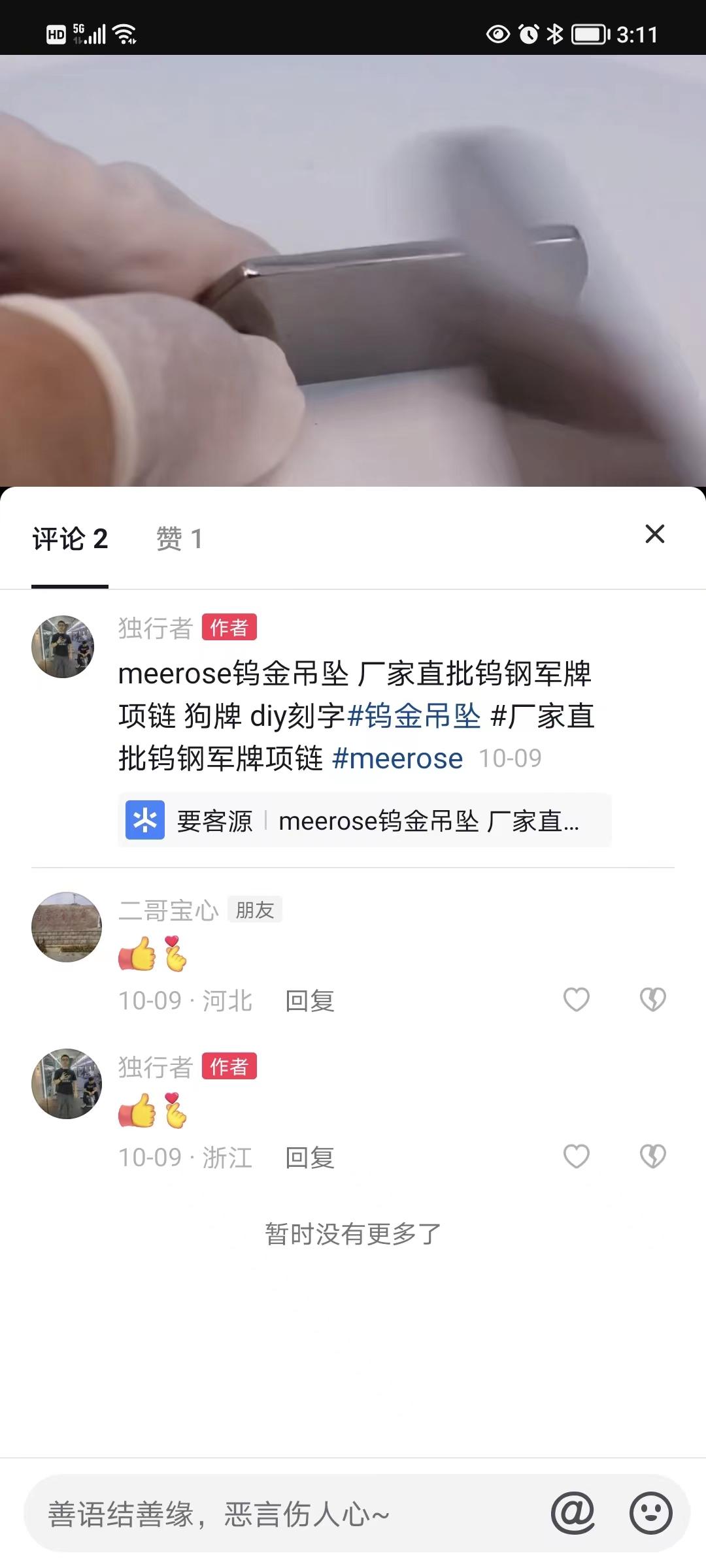
Task: Select the 评论 2 tab
Action: tap(70, 540)
